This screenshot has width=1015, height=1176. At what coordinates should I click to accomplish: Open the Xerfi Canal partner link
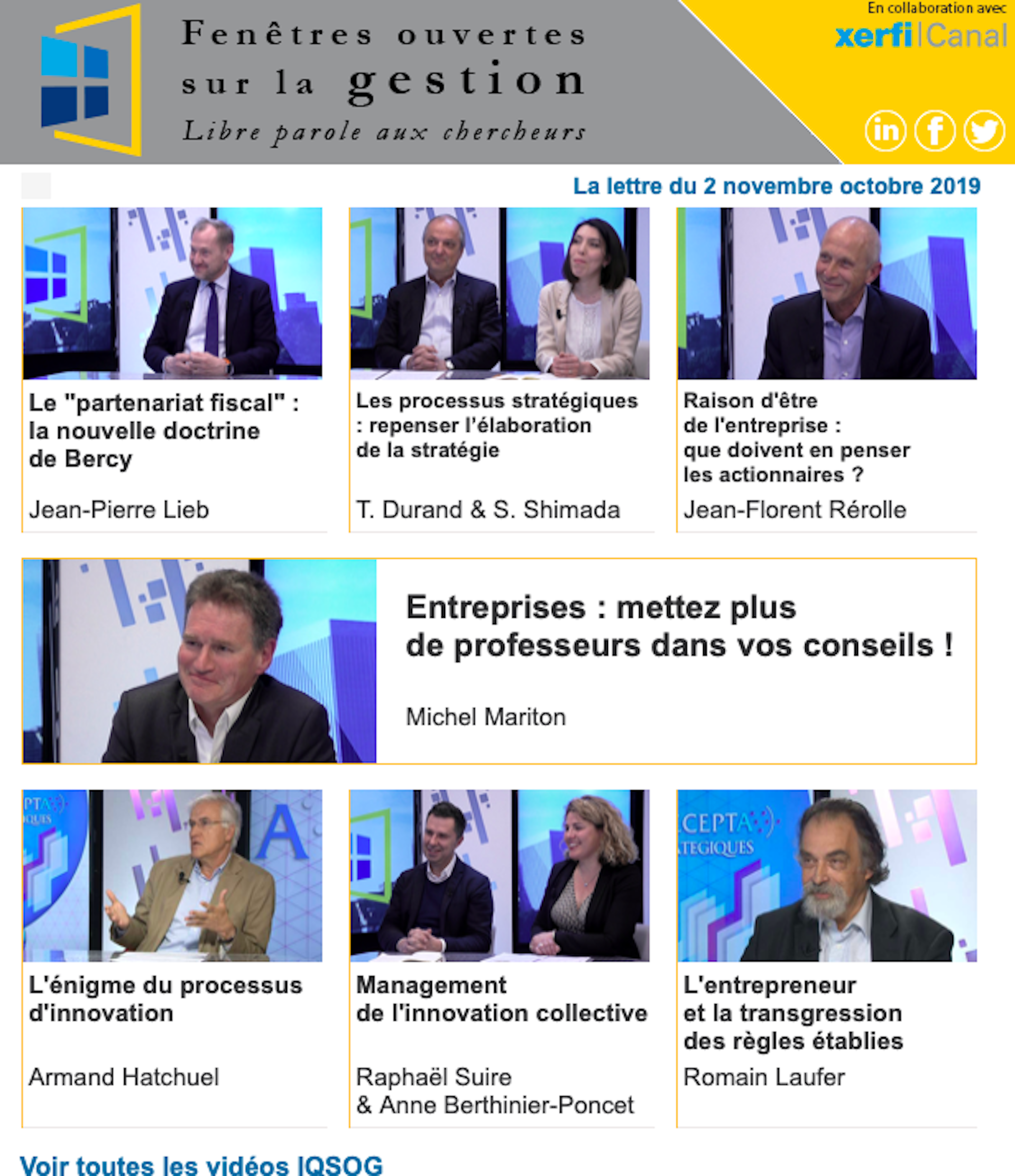921,35
